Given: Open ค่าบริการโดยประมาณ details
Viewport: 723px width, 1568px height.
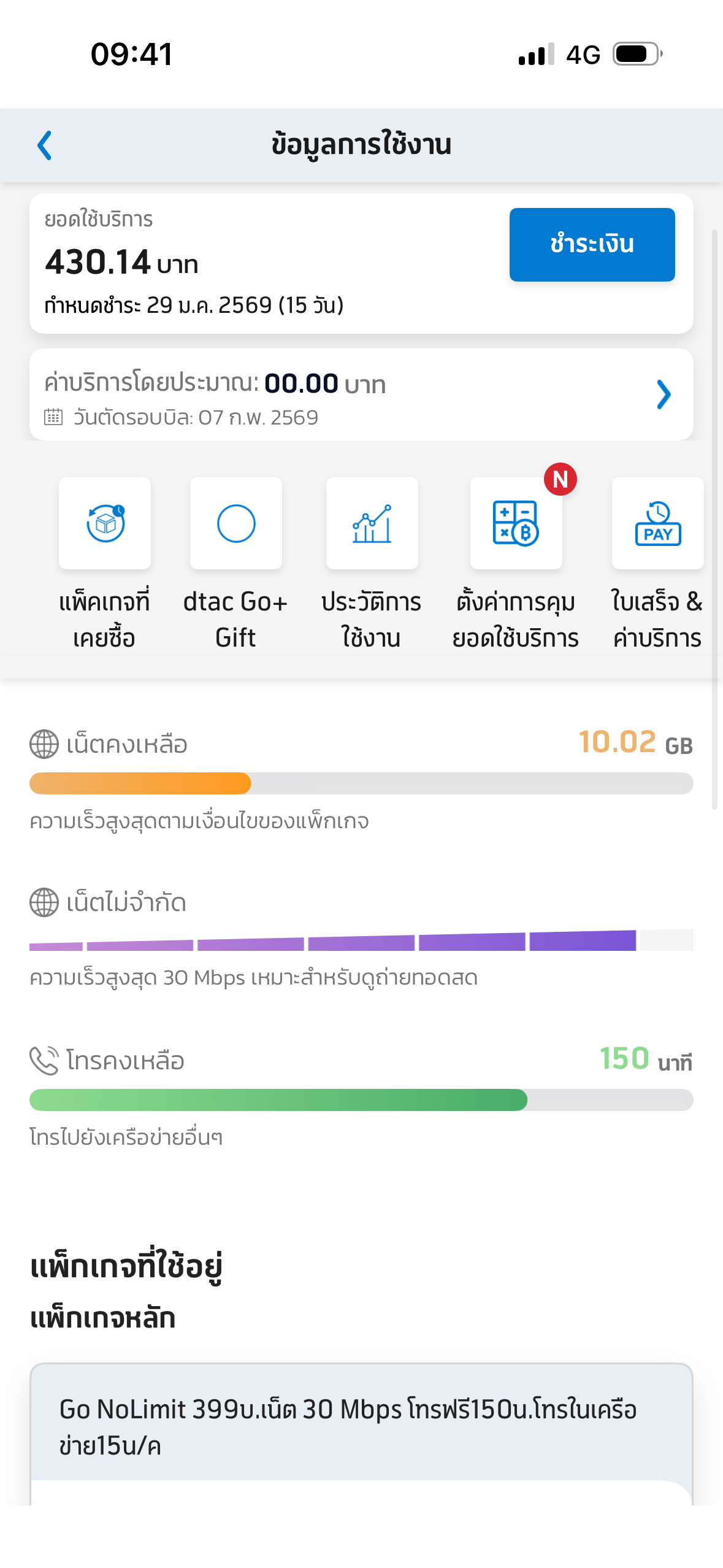Looking at the screenshot, I should coord(663,394).
